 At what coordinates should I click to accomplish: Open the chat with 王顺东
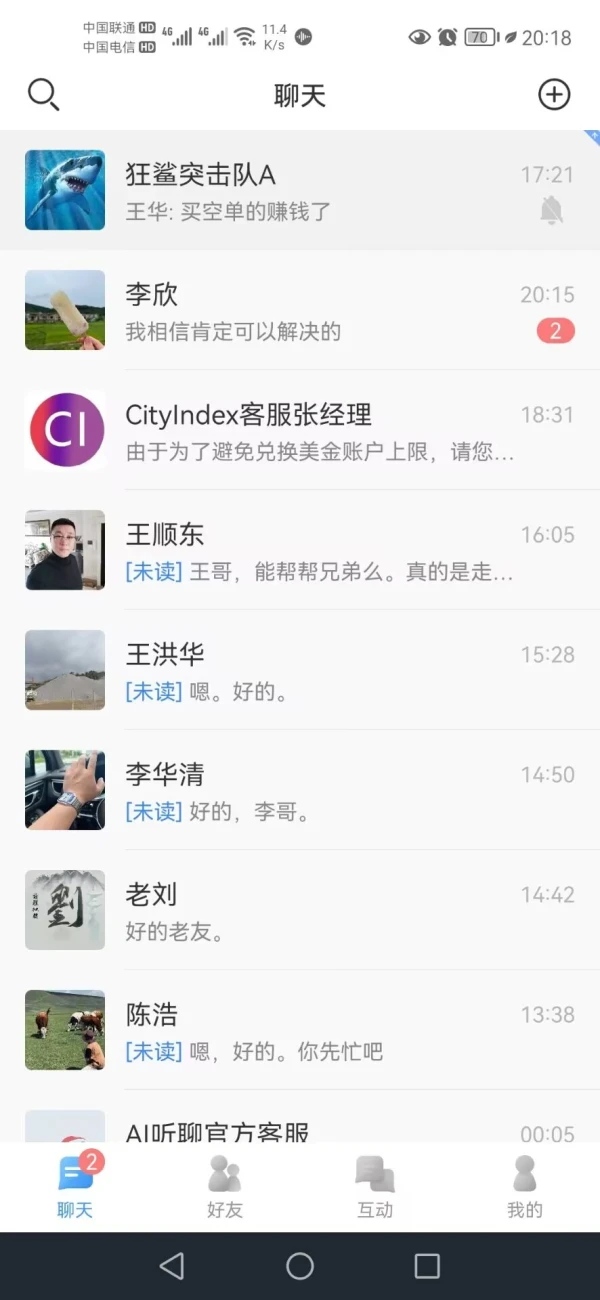point(300,550)
